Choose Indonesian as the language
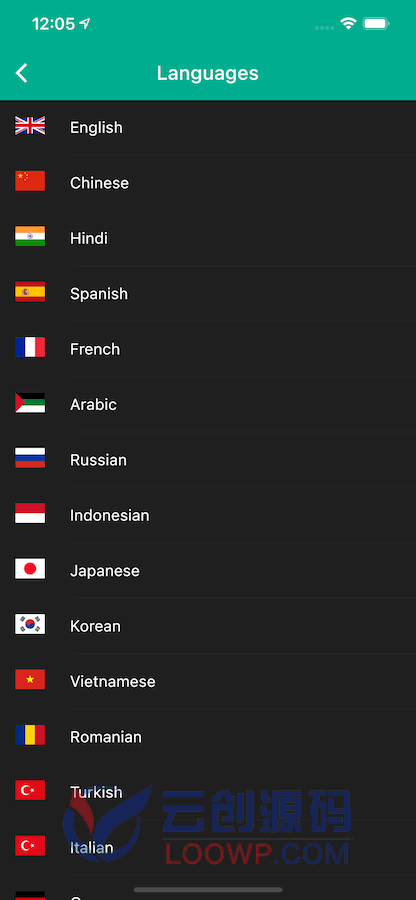Image resolution: width=416 pixels, height=900 pixels. point(208,515)
